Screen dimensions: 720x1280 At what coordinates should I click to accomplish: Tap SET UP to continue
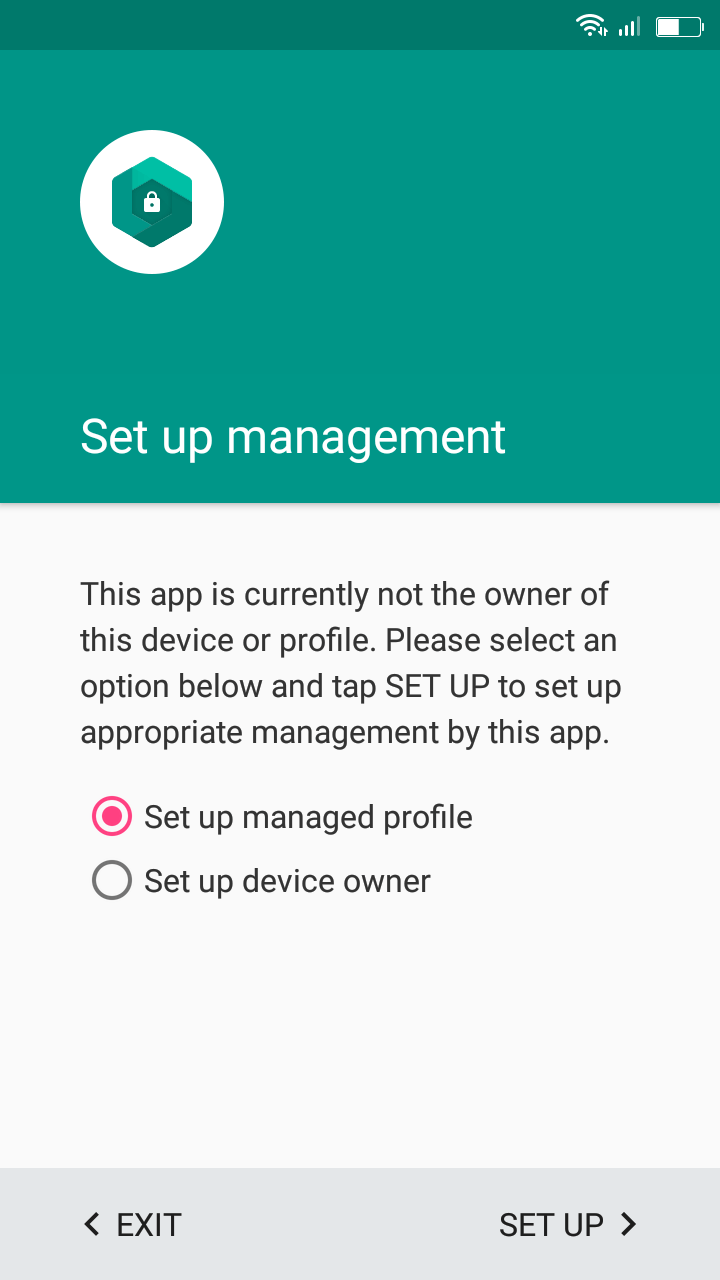567,1224
